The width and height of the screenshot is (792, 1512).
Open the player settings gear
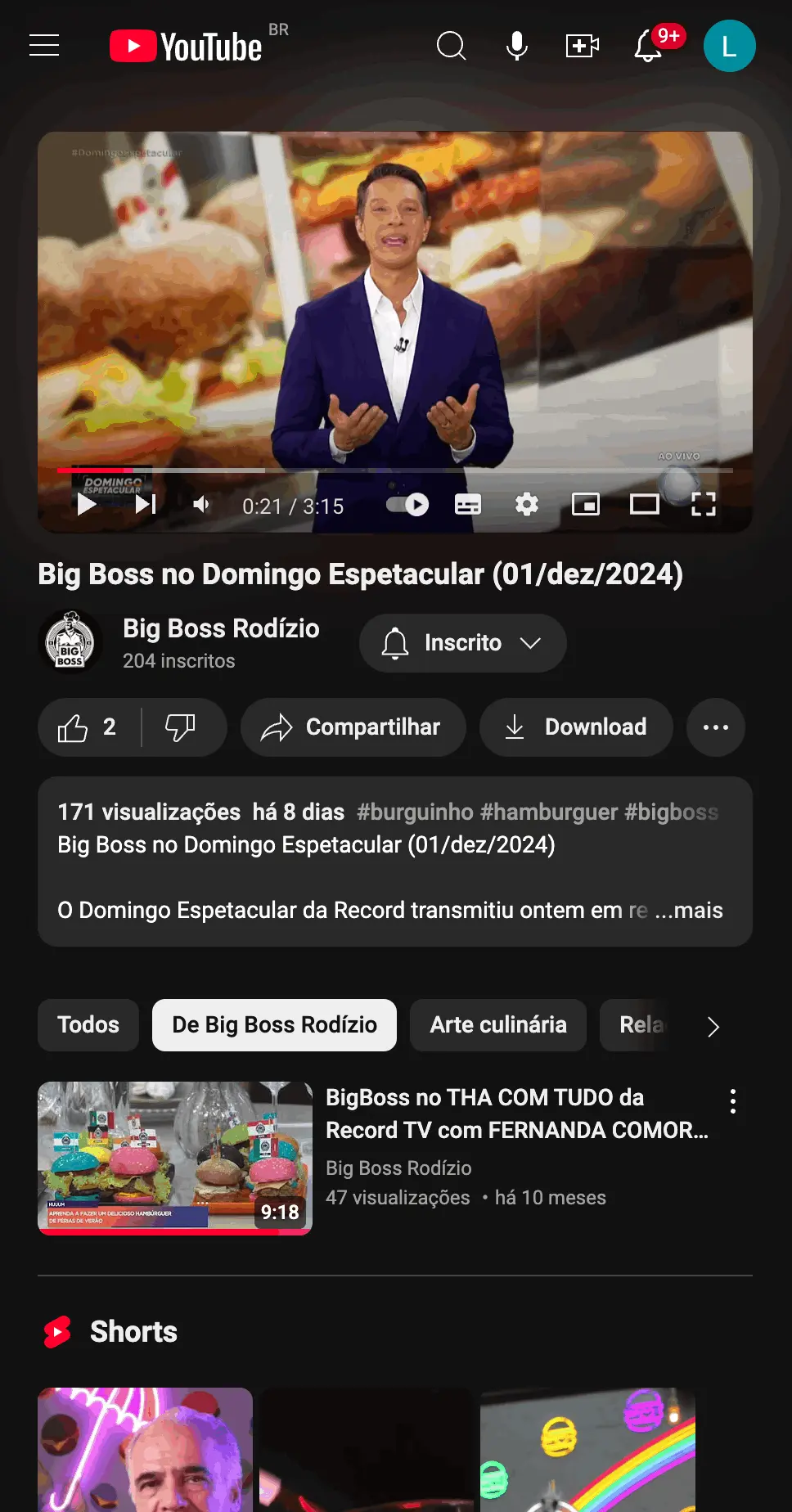[x=527, y=505]
